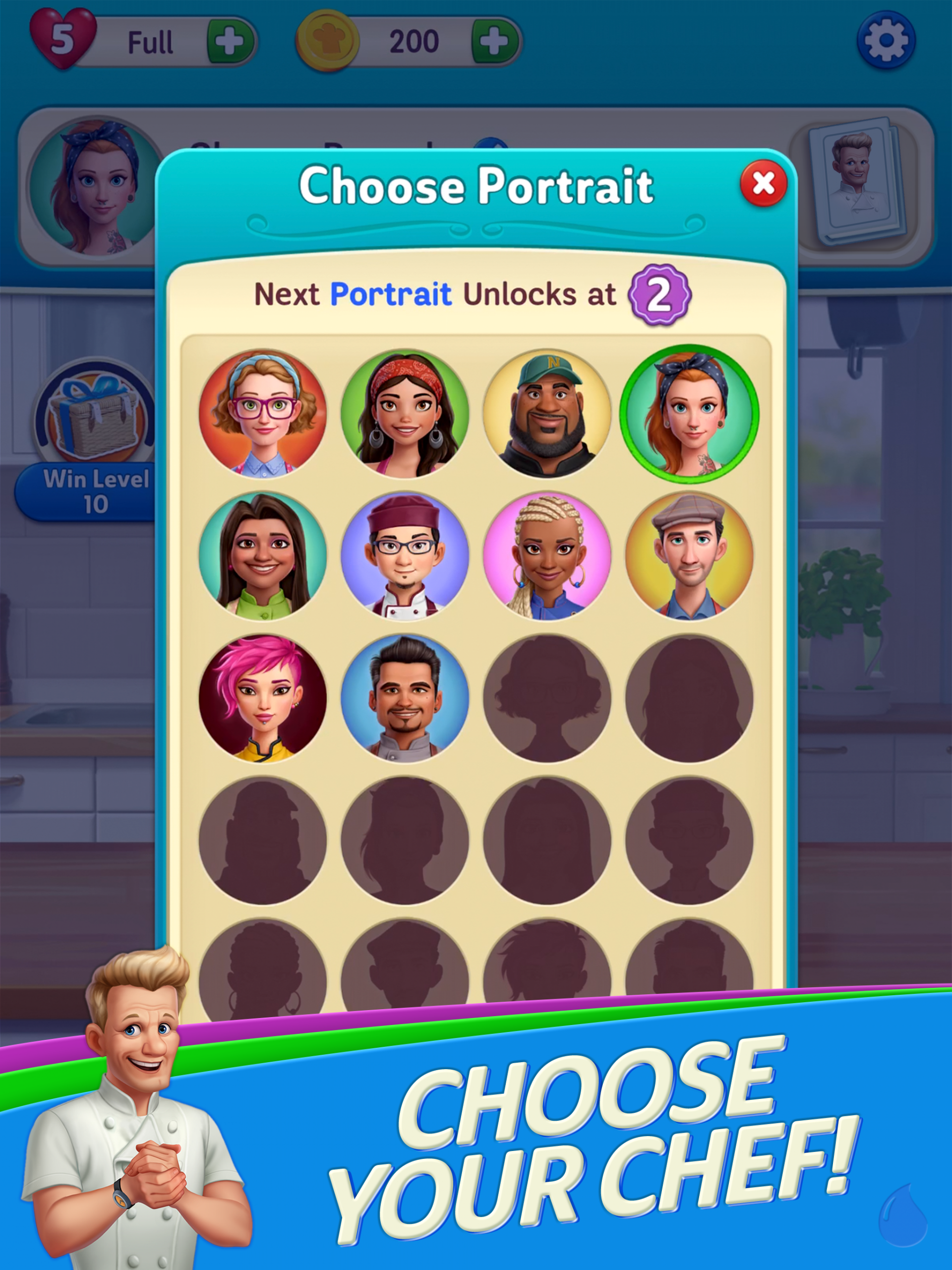Select the woman with blonde braids portrait
This screenshot has width=952, height=1270.
point(547,556)
